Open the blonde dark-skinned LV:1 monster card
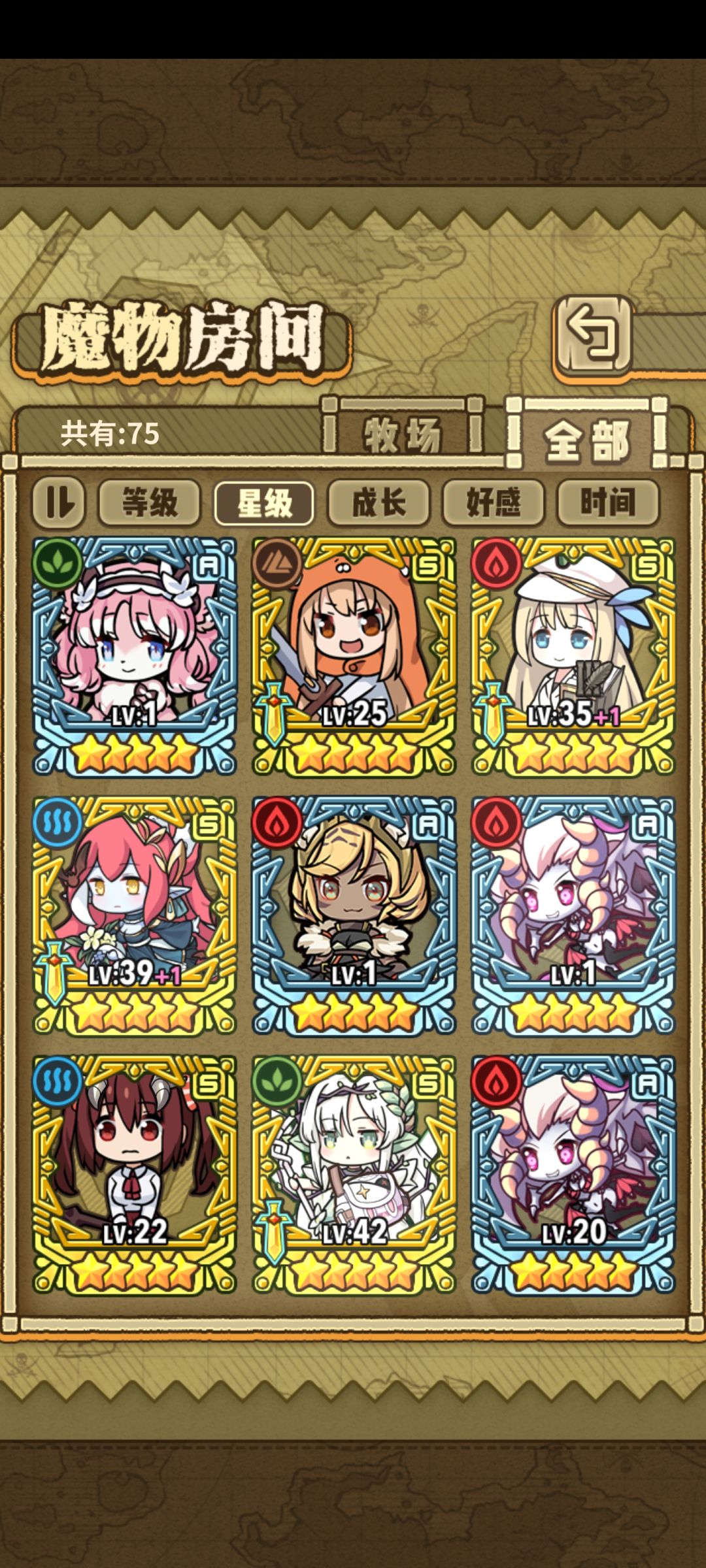This screenshot has width=706, height=1568. point(354,916)
